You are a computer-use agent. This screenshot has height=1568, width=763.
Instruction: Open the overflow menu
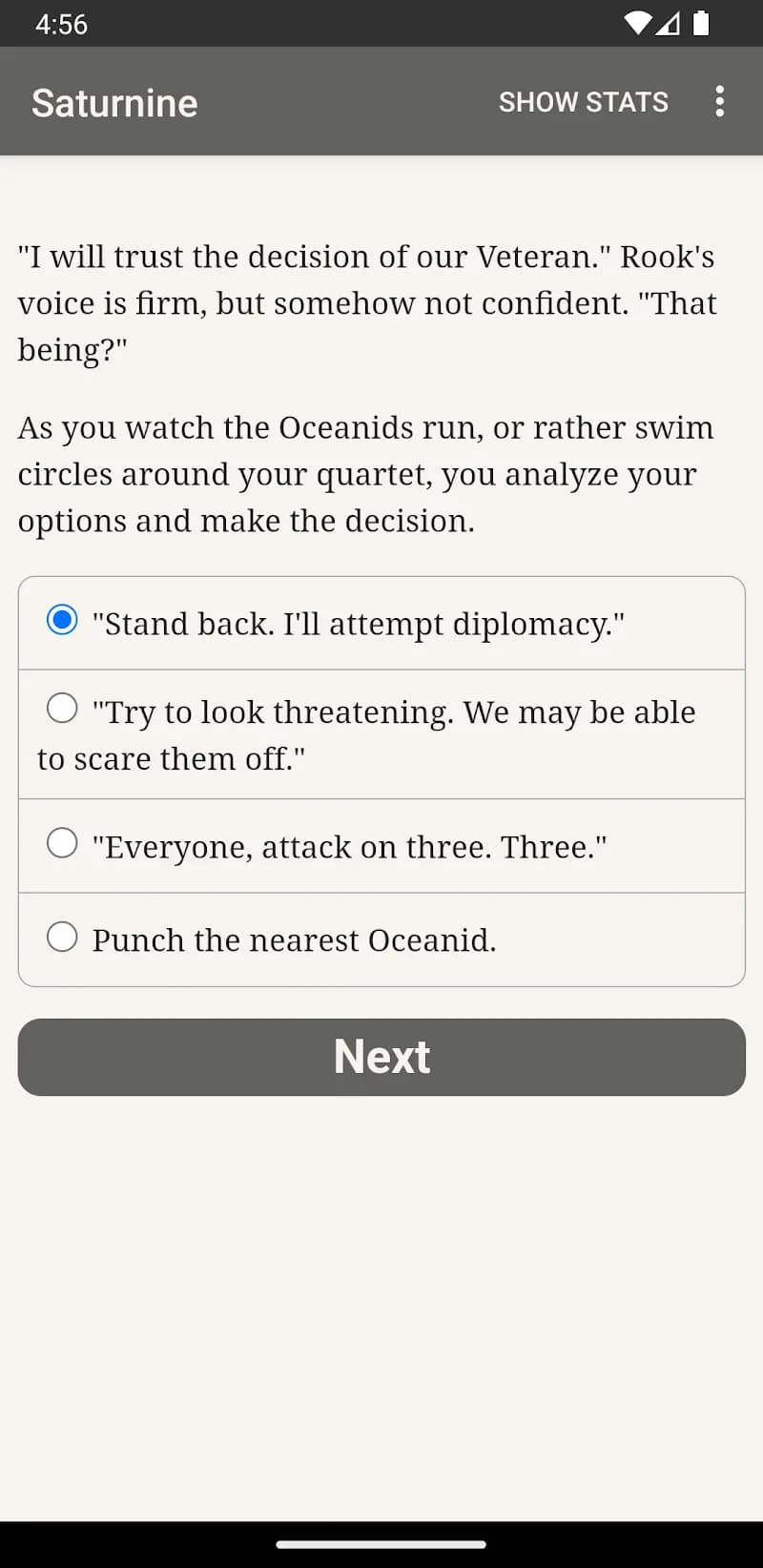(x=719, y=101)
